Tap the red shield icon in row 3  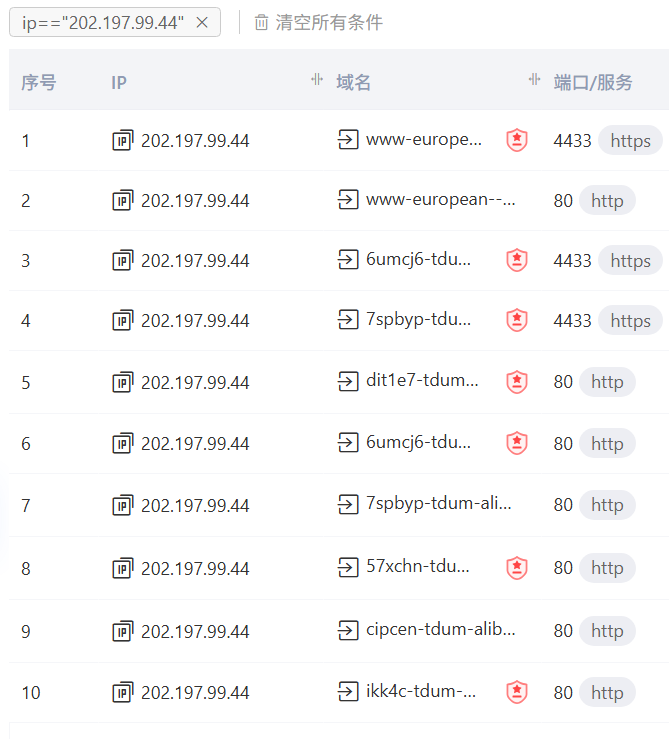516,260
